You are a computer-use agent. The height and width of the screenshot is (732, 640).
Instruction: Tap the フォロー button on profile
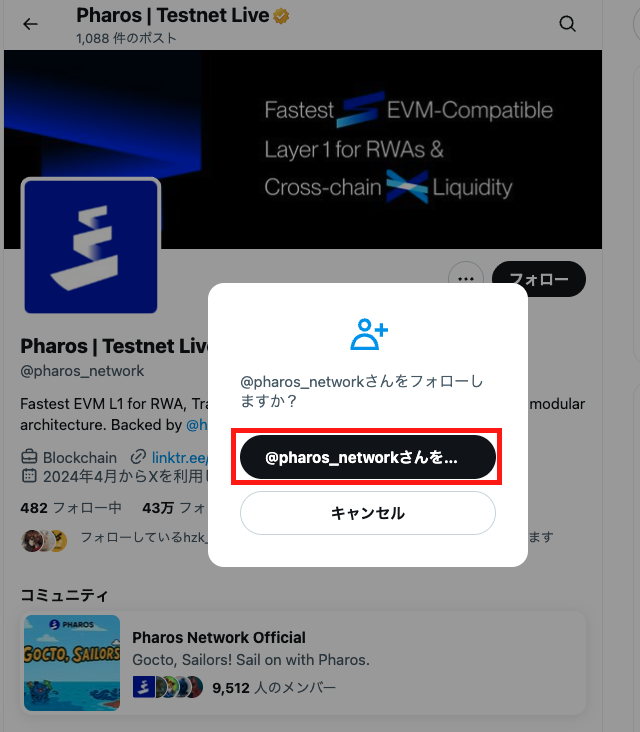pyautogui.click(x=539, y=279)
